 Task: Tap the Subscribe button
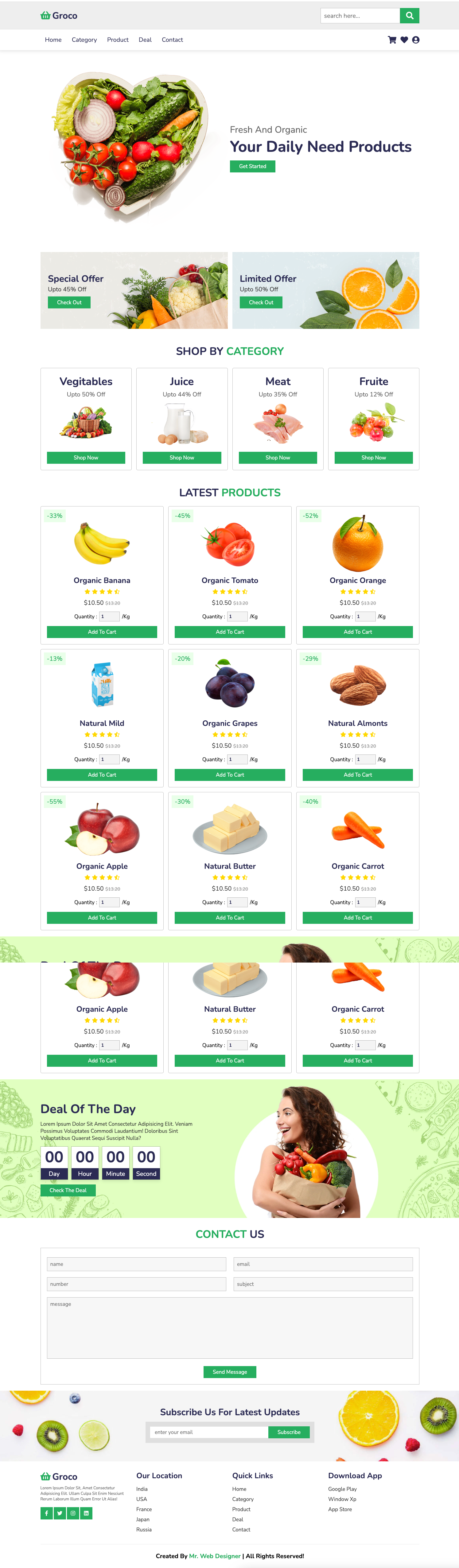[x=289, y=1432]
